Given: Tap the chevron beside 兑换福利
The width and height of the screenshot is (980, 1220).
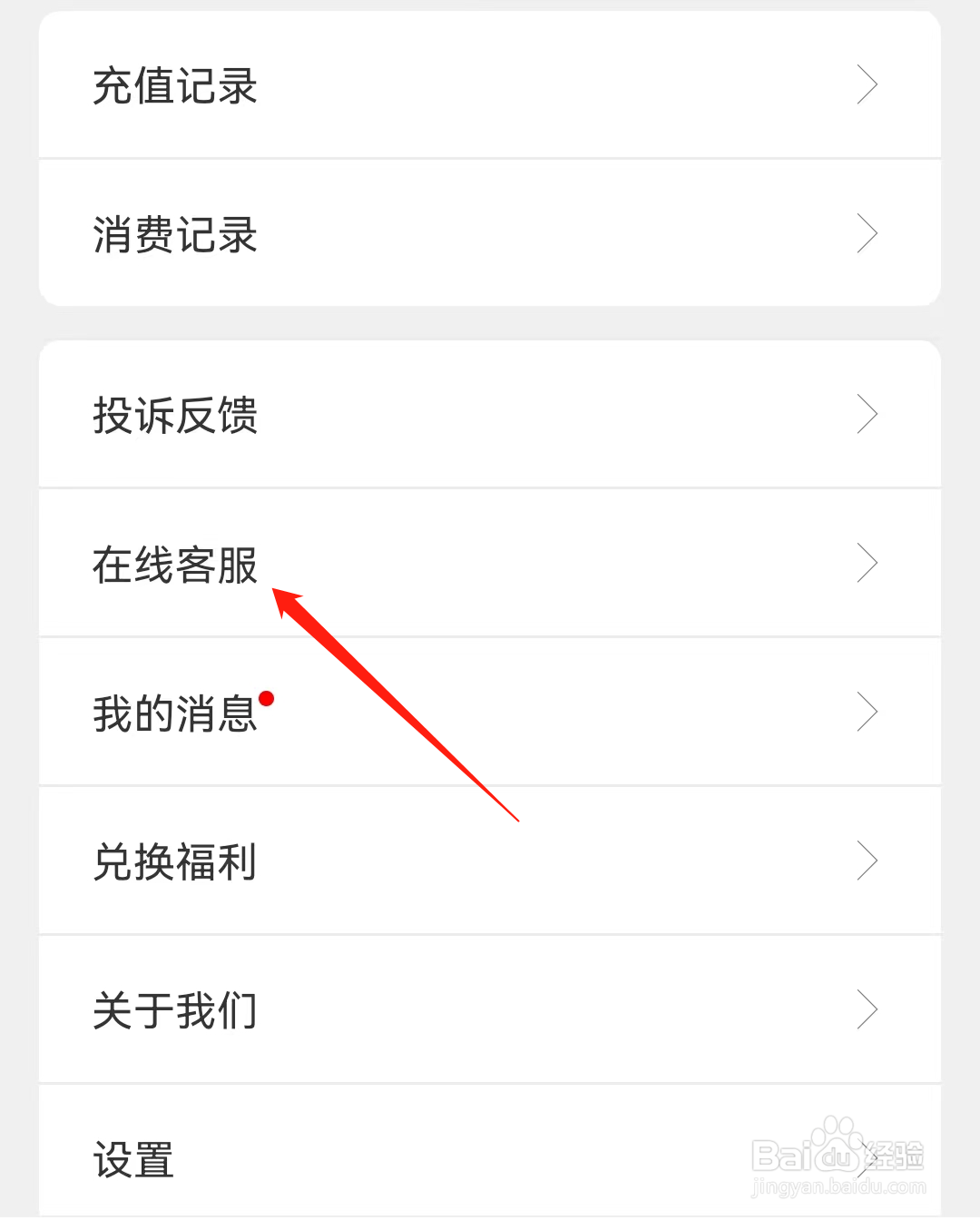Looking at the screenshot, I should [867, 861].
